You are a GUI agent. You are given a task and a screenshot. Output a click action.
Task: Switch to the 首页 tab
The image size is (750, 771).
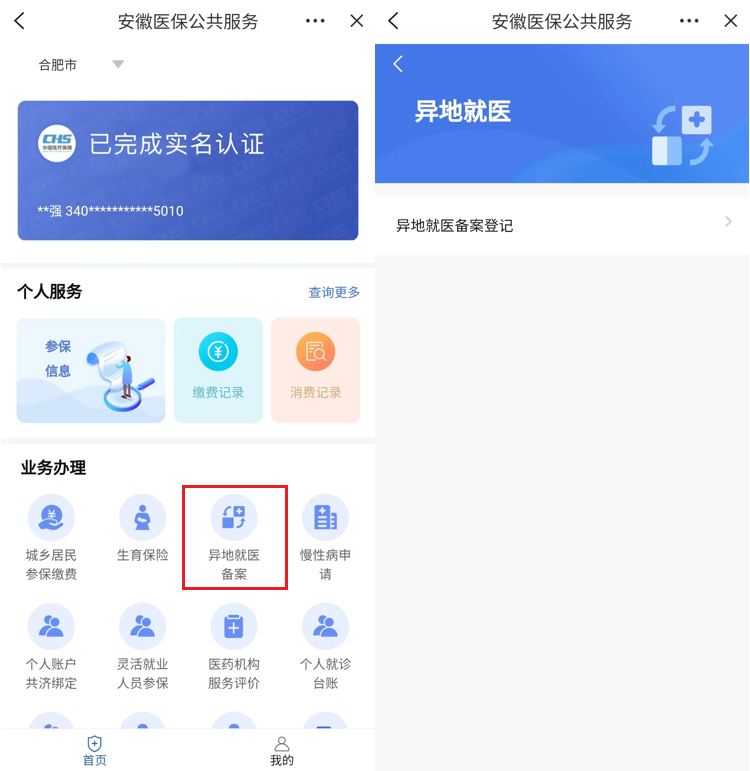(94, 750)
